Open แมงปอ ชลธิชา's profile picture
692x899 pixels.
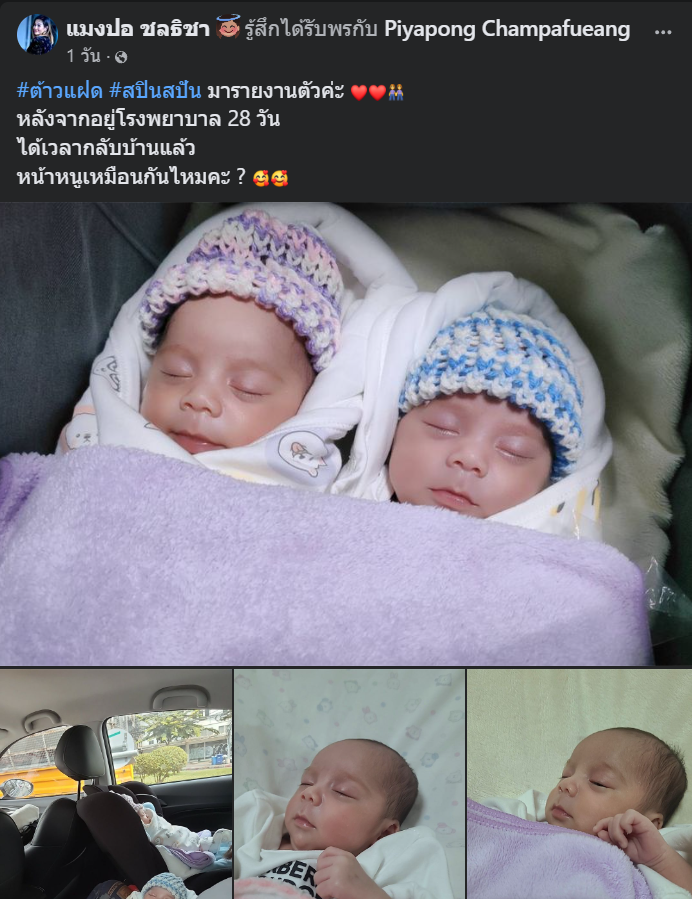point(37,35)
